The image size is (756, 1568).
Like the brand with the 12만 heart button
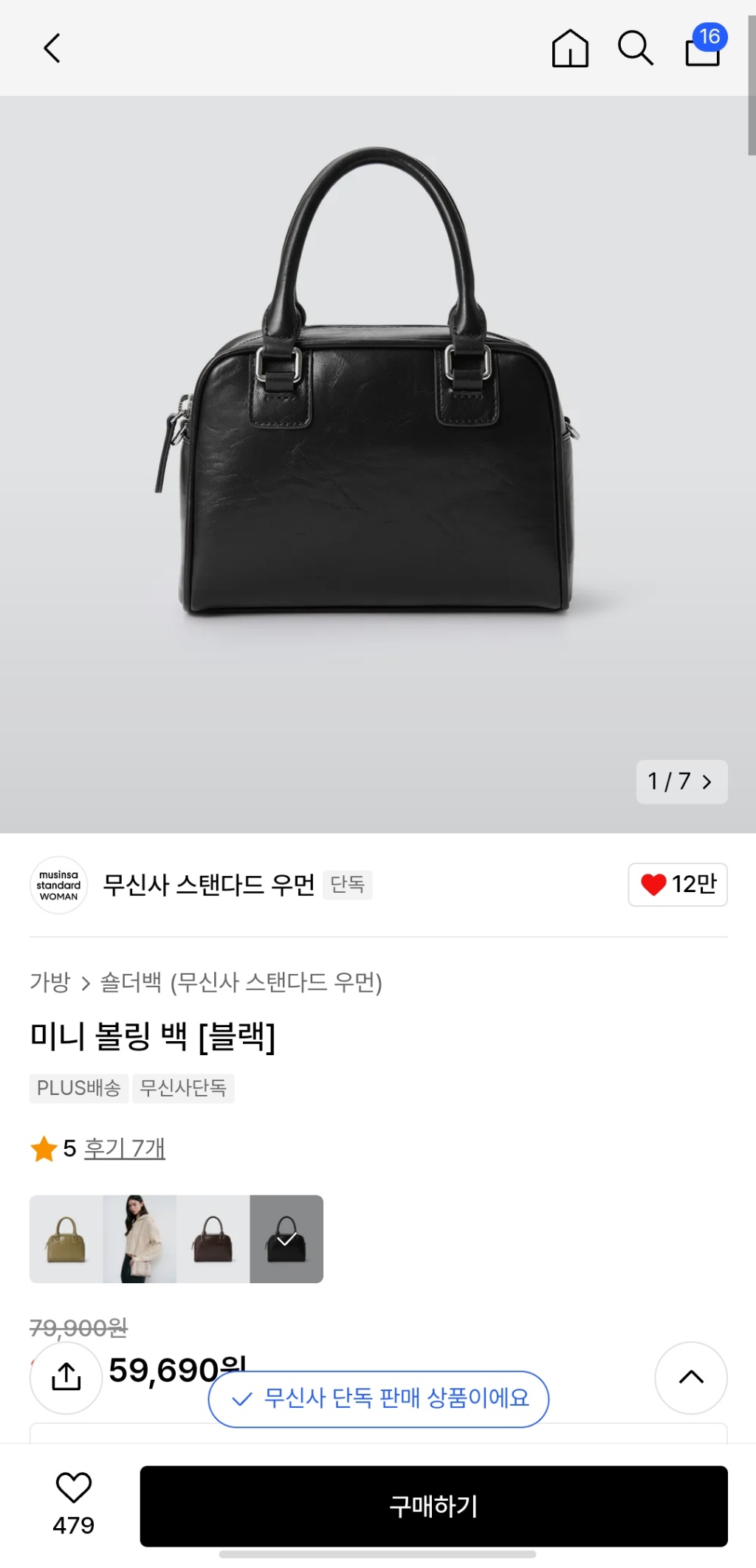point(678,884)
